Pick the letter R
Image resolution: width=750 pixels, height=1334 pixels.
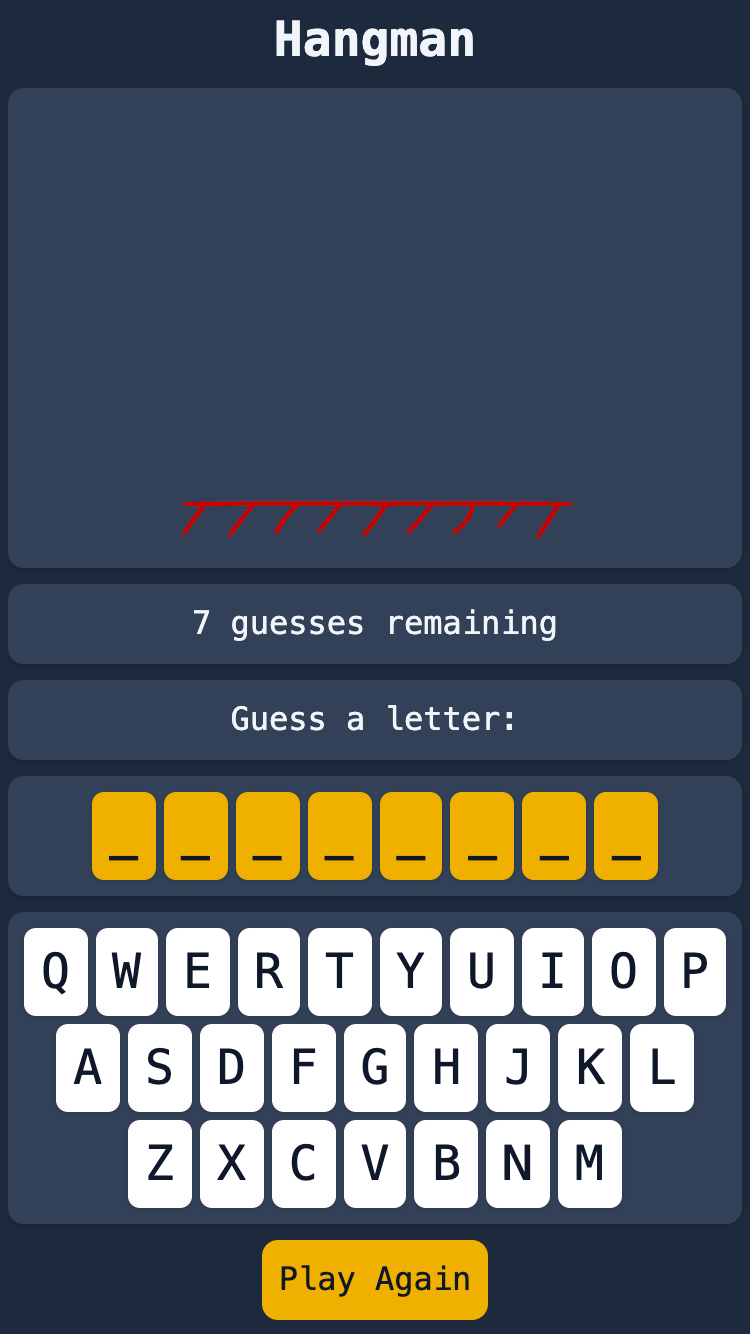269,972
